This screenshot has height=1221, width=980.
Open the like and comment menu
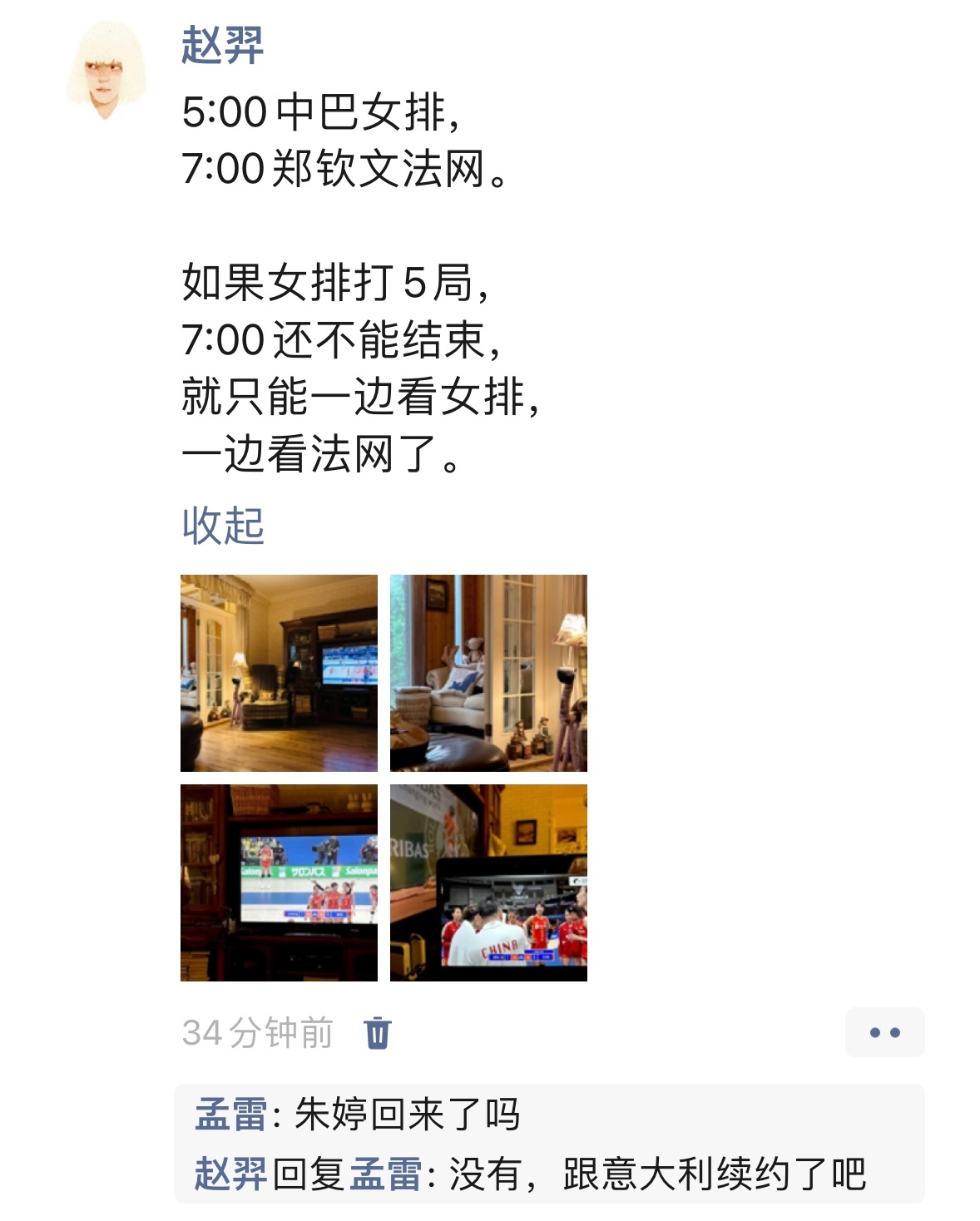pos(884,1033)
